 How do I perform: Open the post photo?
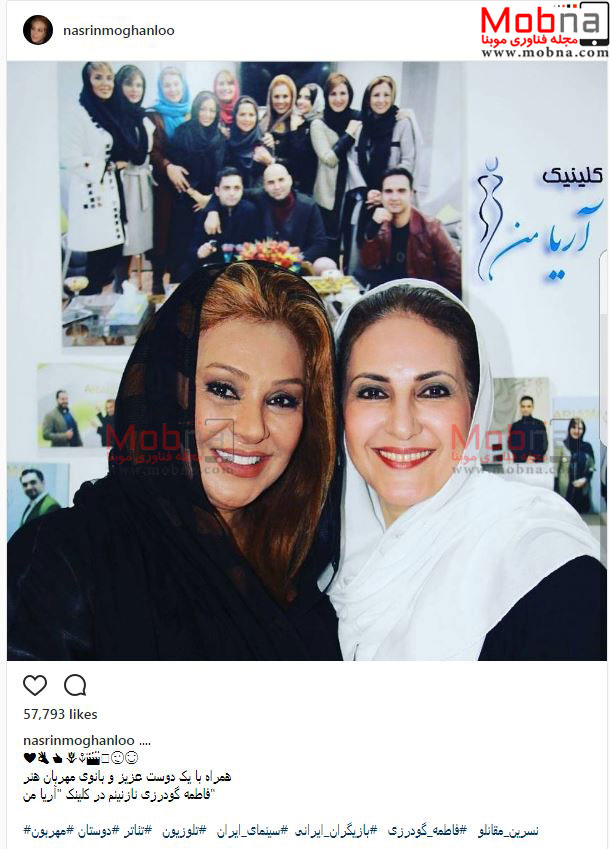click(x=304, y=360)
